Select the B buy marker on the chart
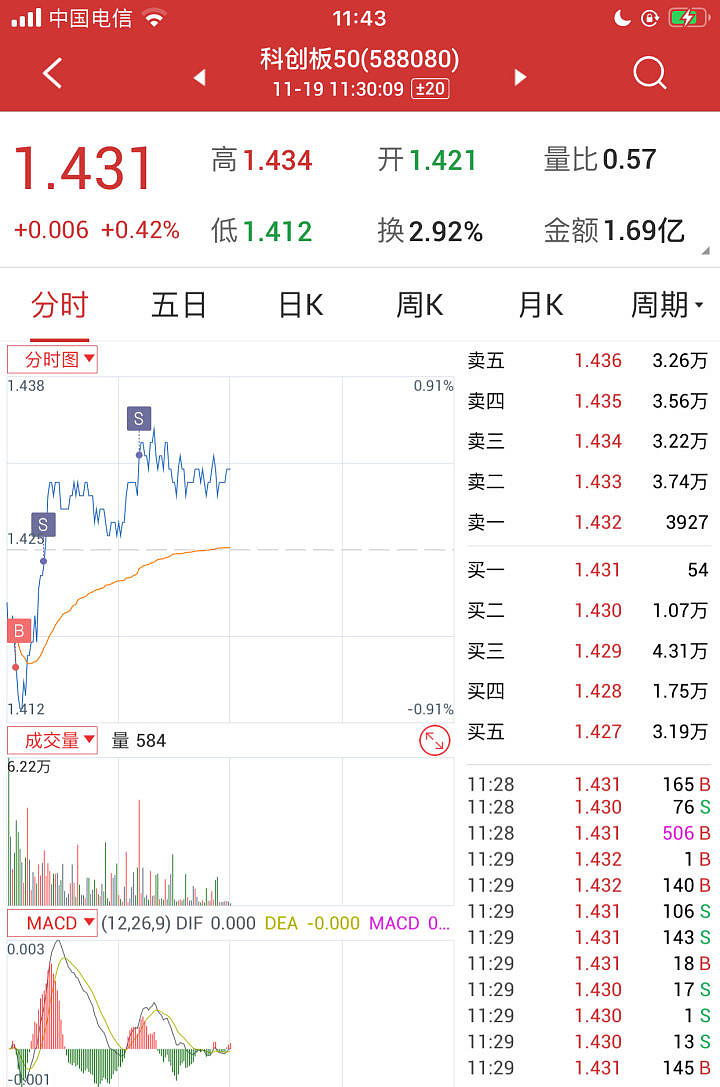 (x=17, y=630)
